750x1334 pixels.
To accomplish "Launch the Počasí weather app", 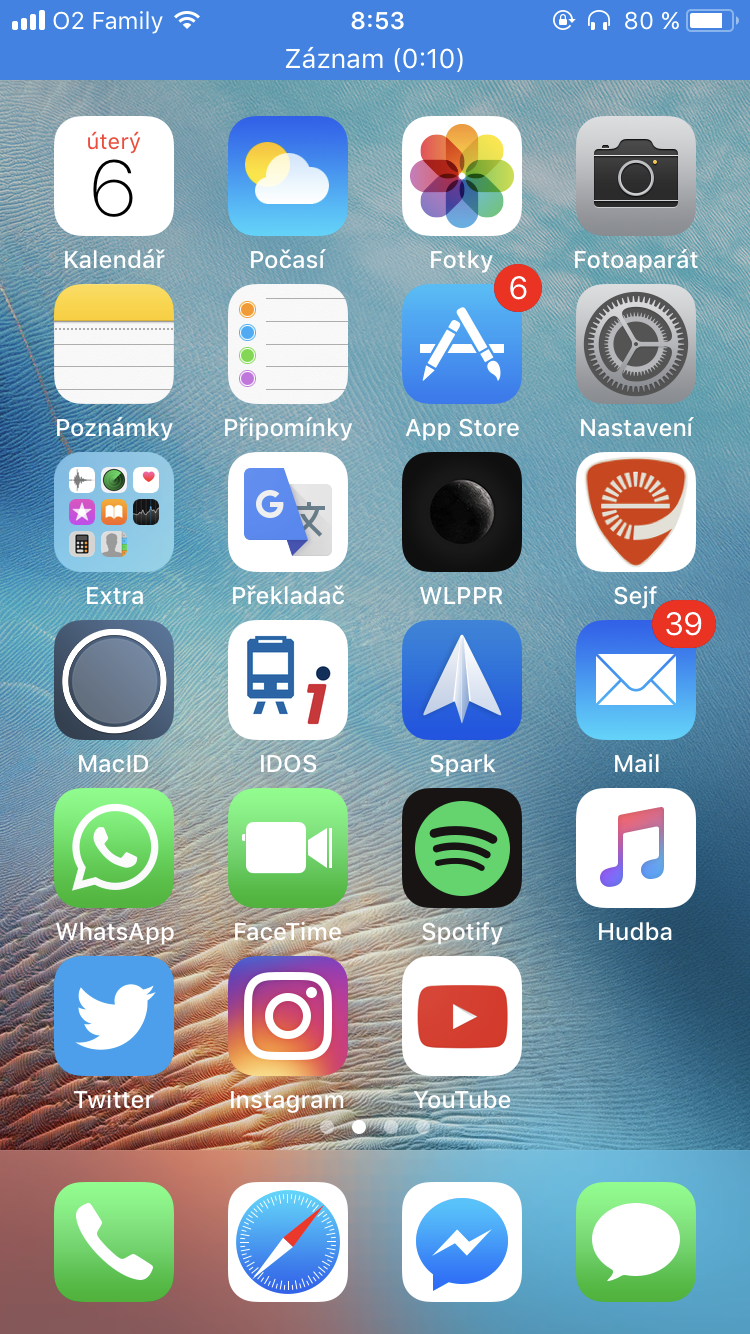I will pos(288,176).
